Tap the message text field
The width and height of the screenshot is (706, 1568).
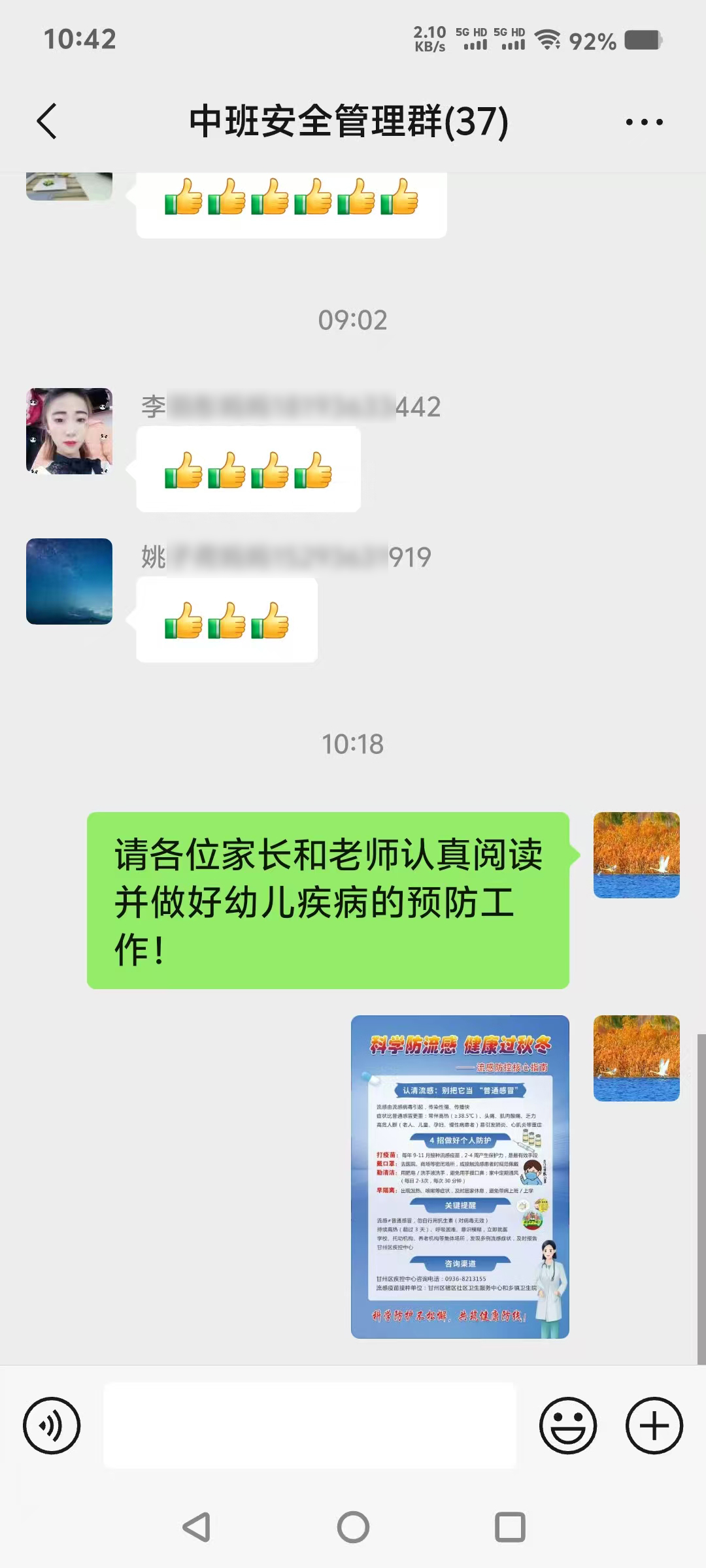tap(310, 1425)
